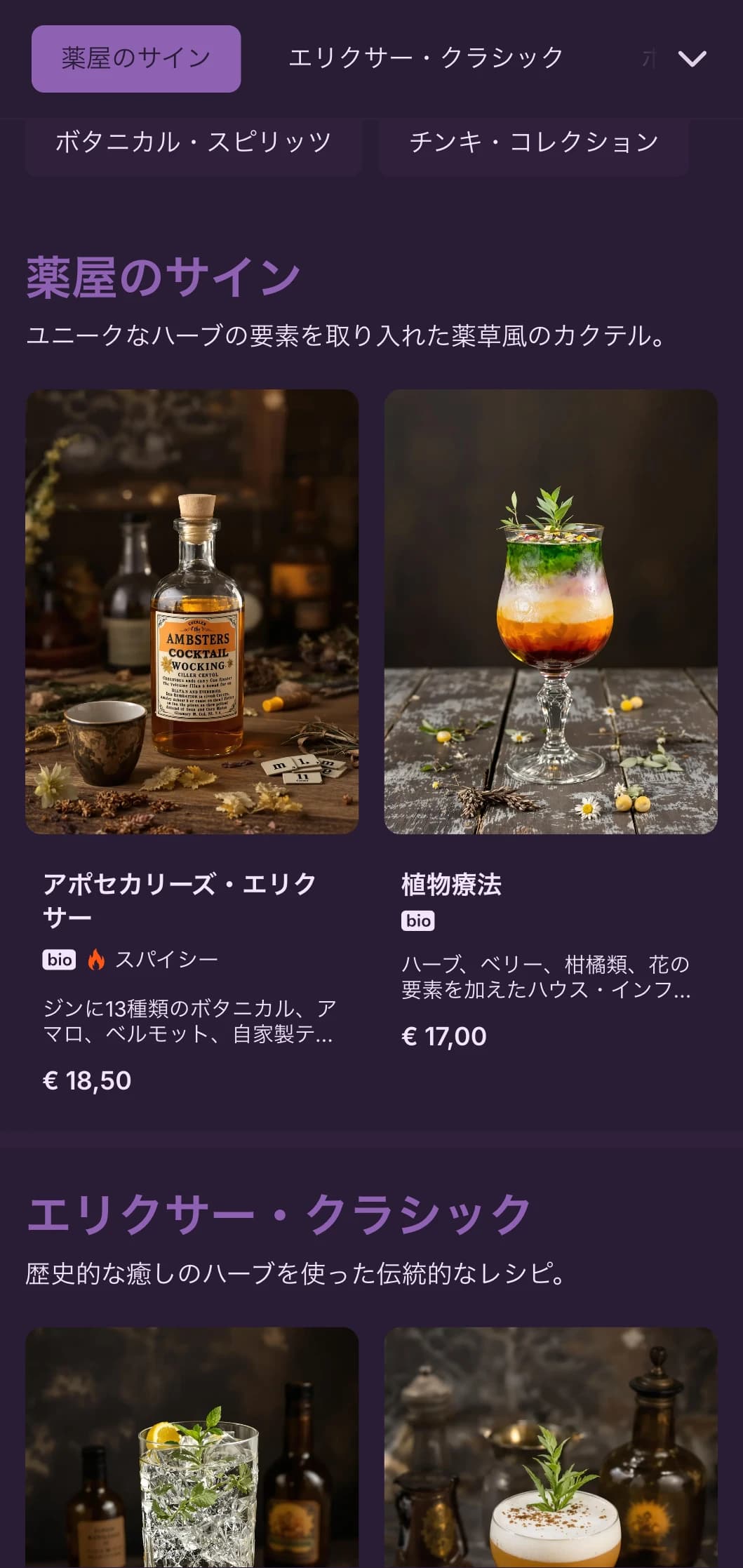Screen dimensions: 743x1568
Task: Open the ボタニカル・スピリッツ category
Action: [x=193, y=143]
